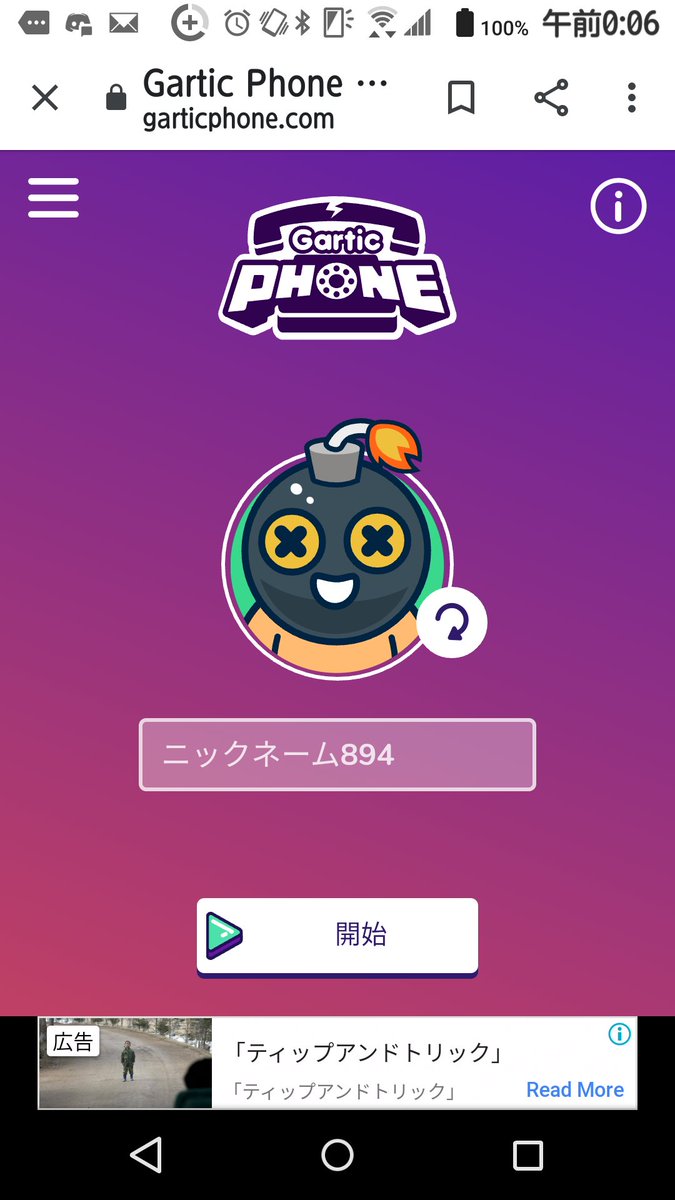
Task: Open the Read More ad link
Action: point(575,1090)
